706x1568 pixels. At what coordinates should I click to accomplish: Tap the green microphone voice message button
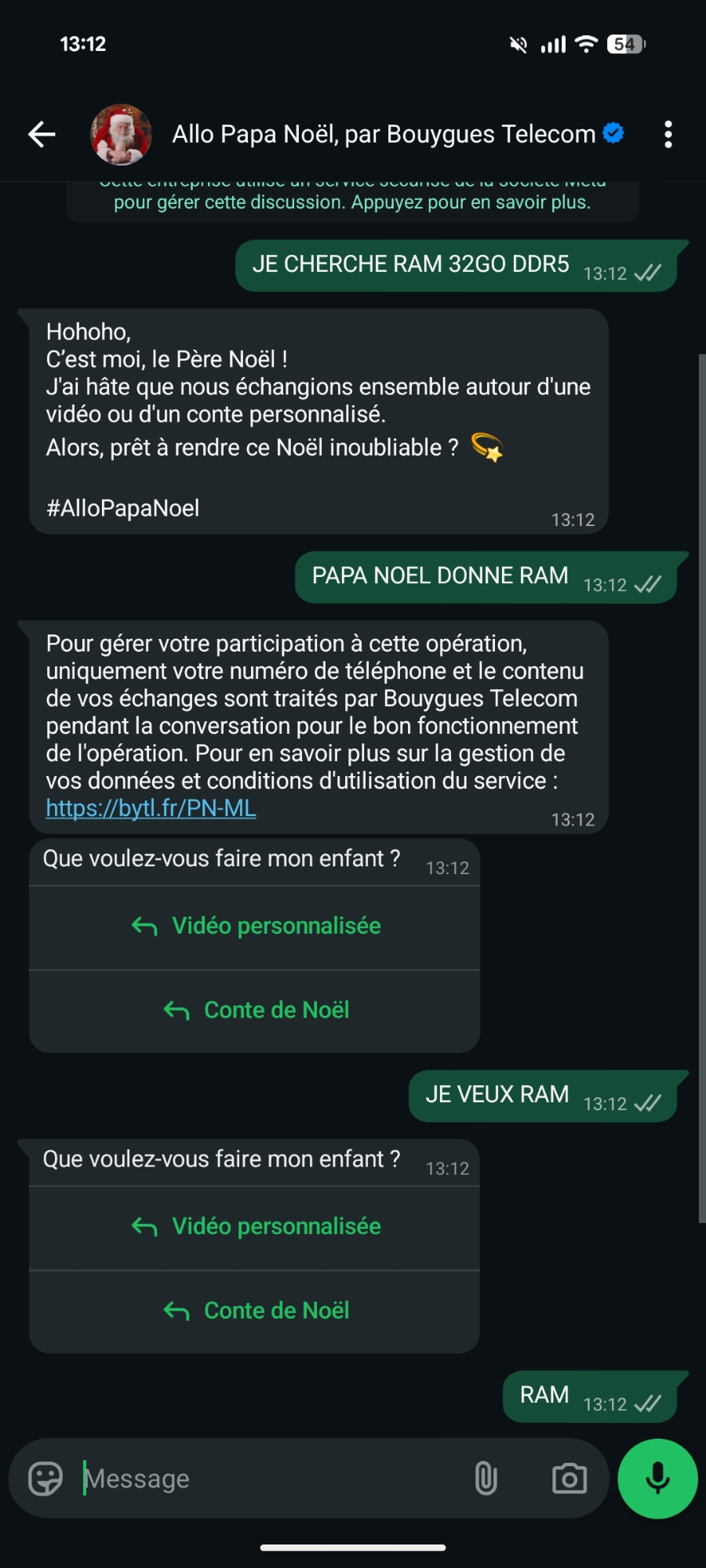click(x=657, y=1479)
